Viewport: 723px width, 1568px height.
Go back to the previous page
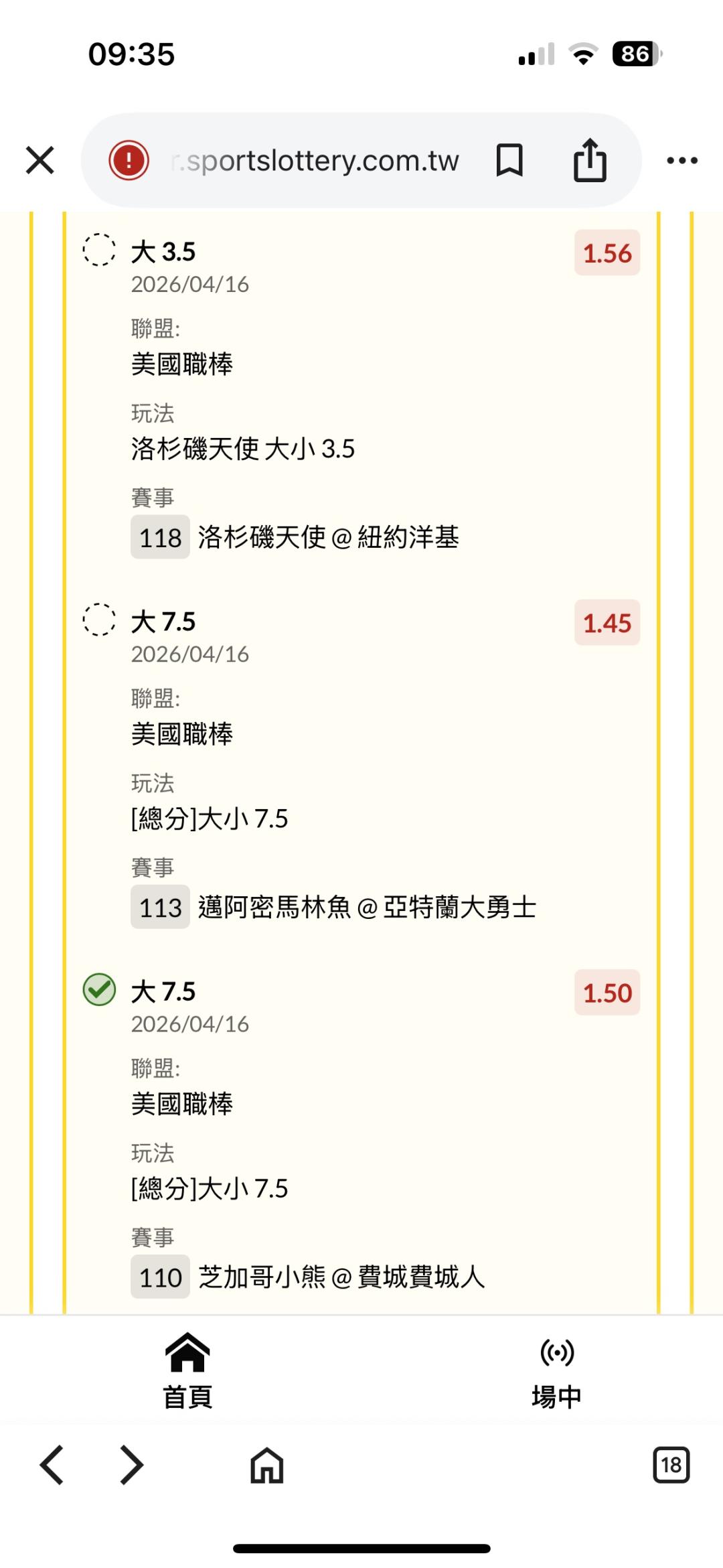pos(52,1465)
